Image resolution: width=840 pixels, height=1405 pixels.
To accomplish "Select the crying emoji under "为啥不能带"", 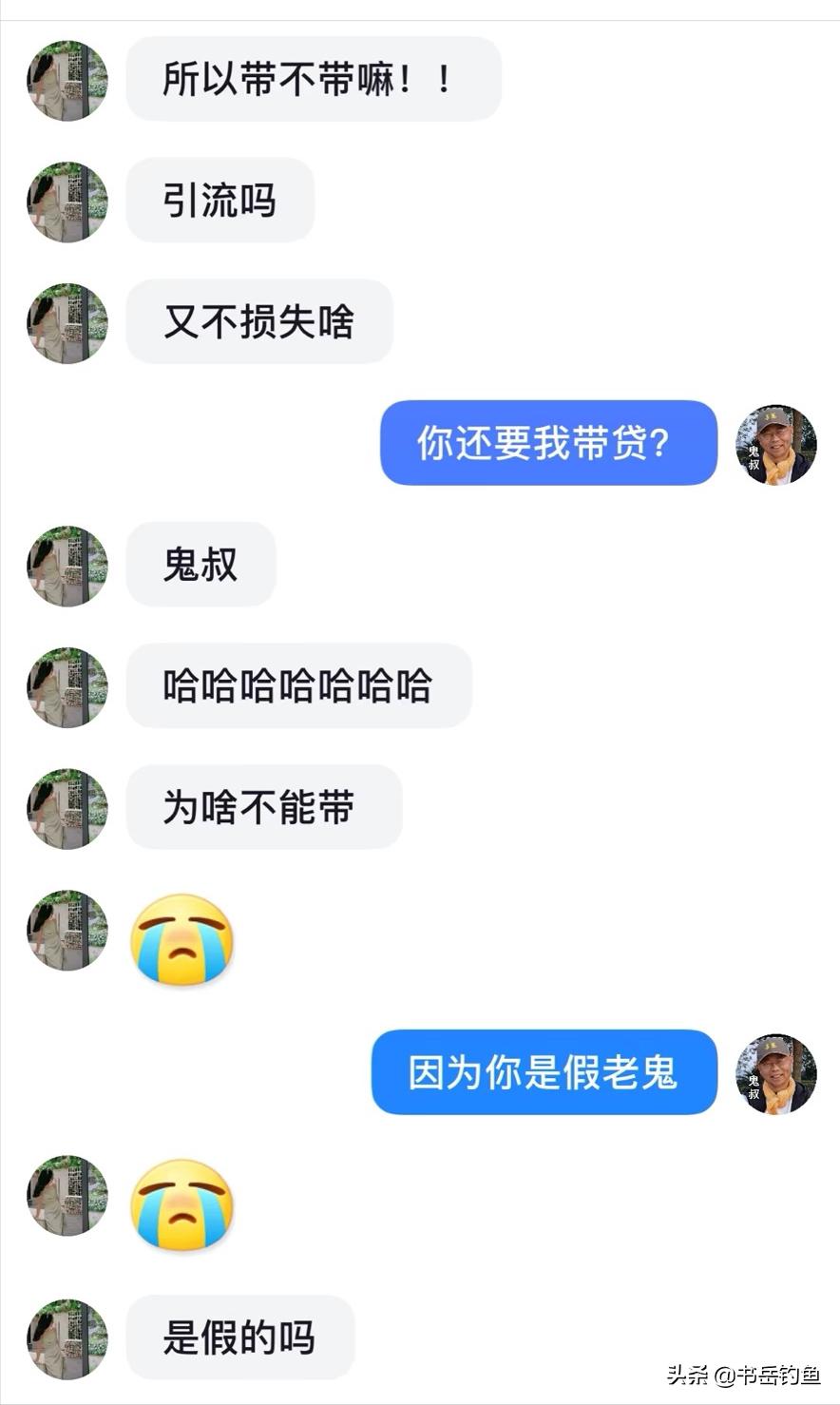I will (182, 939).
